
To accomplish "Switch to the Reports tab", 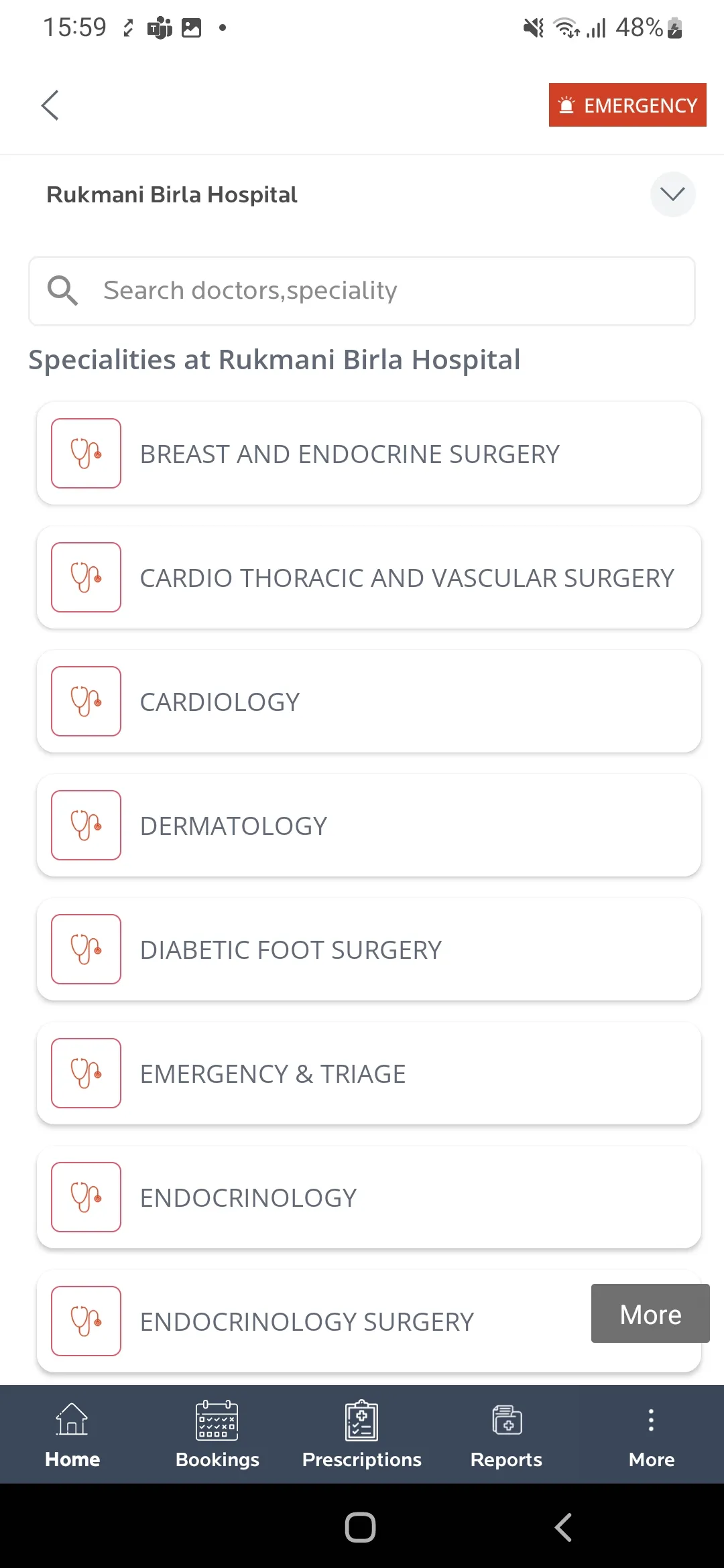I will [x=506, y=1434].
